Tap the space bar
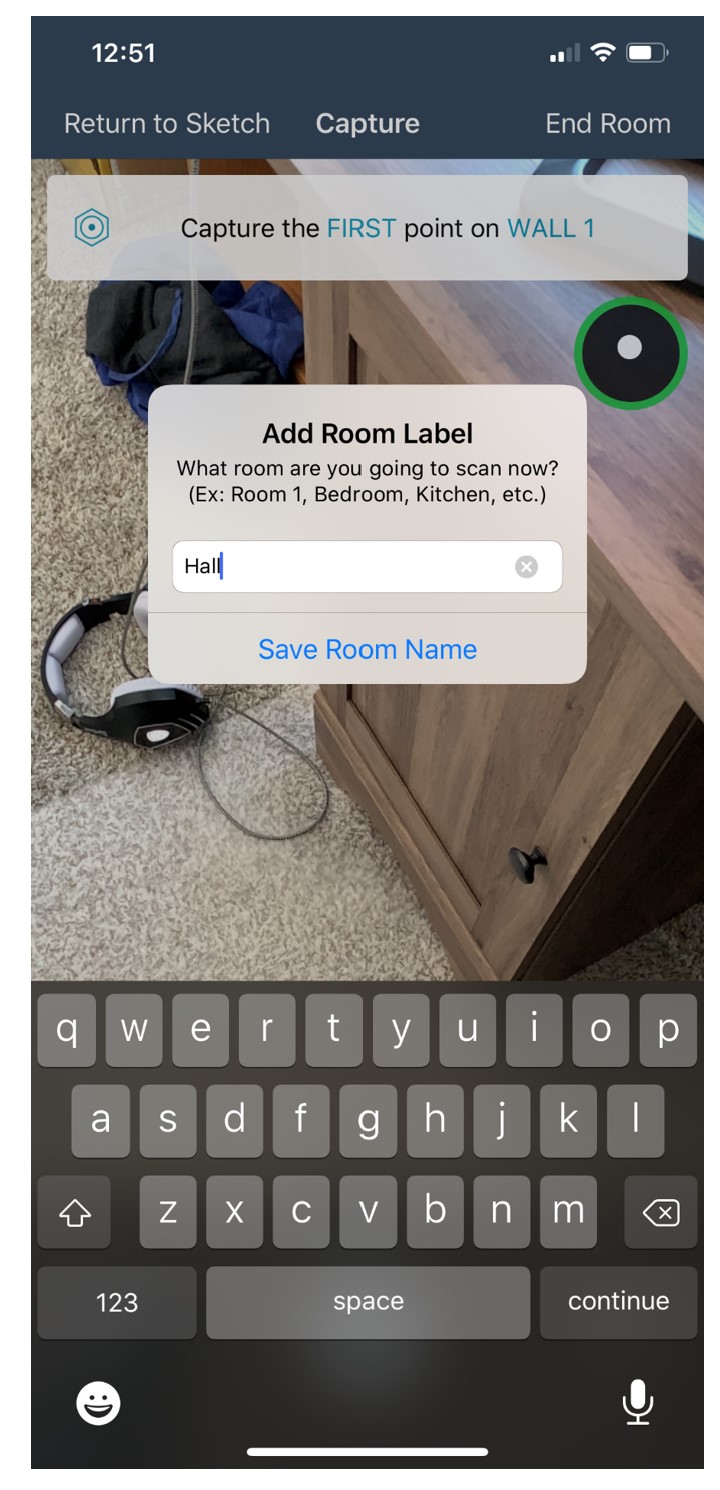Screen dimensions: 720x1490 click(x=368, y=1302)
